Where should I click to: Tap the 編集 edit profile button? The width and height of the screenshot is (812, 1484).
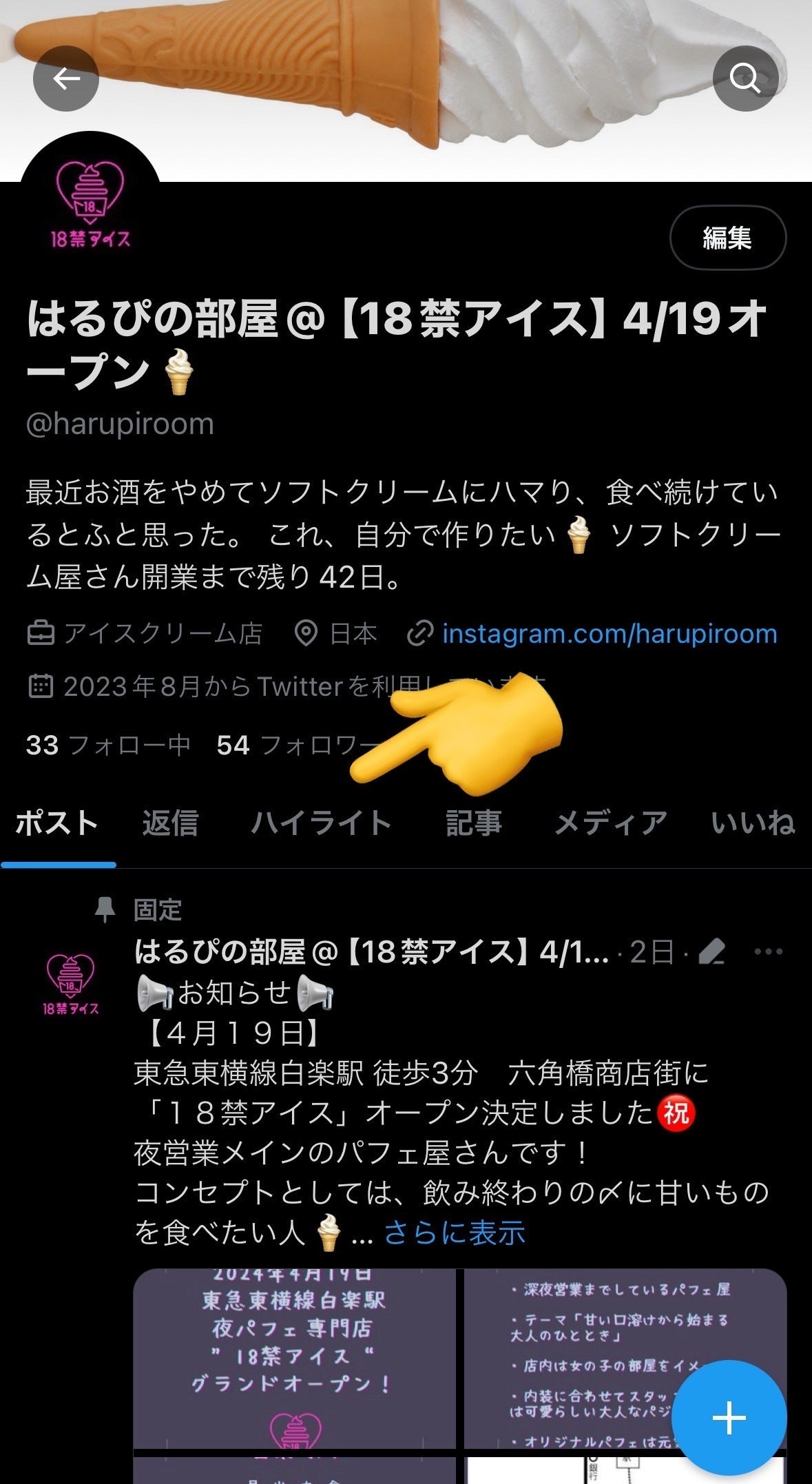point(727,238)
